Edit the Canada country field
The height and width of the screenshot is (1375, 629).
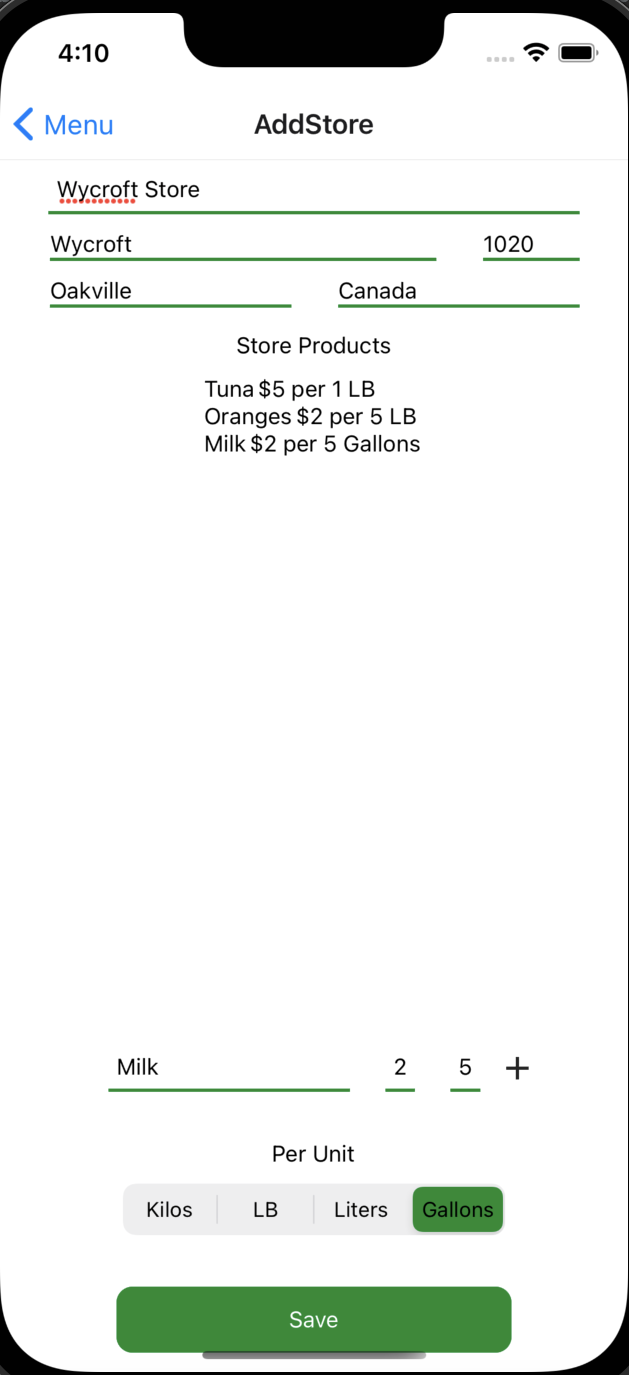tap(457, 291)
